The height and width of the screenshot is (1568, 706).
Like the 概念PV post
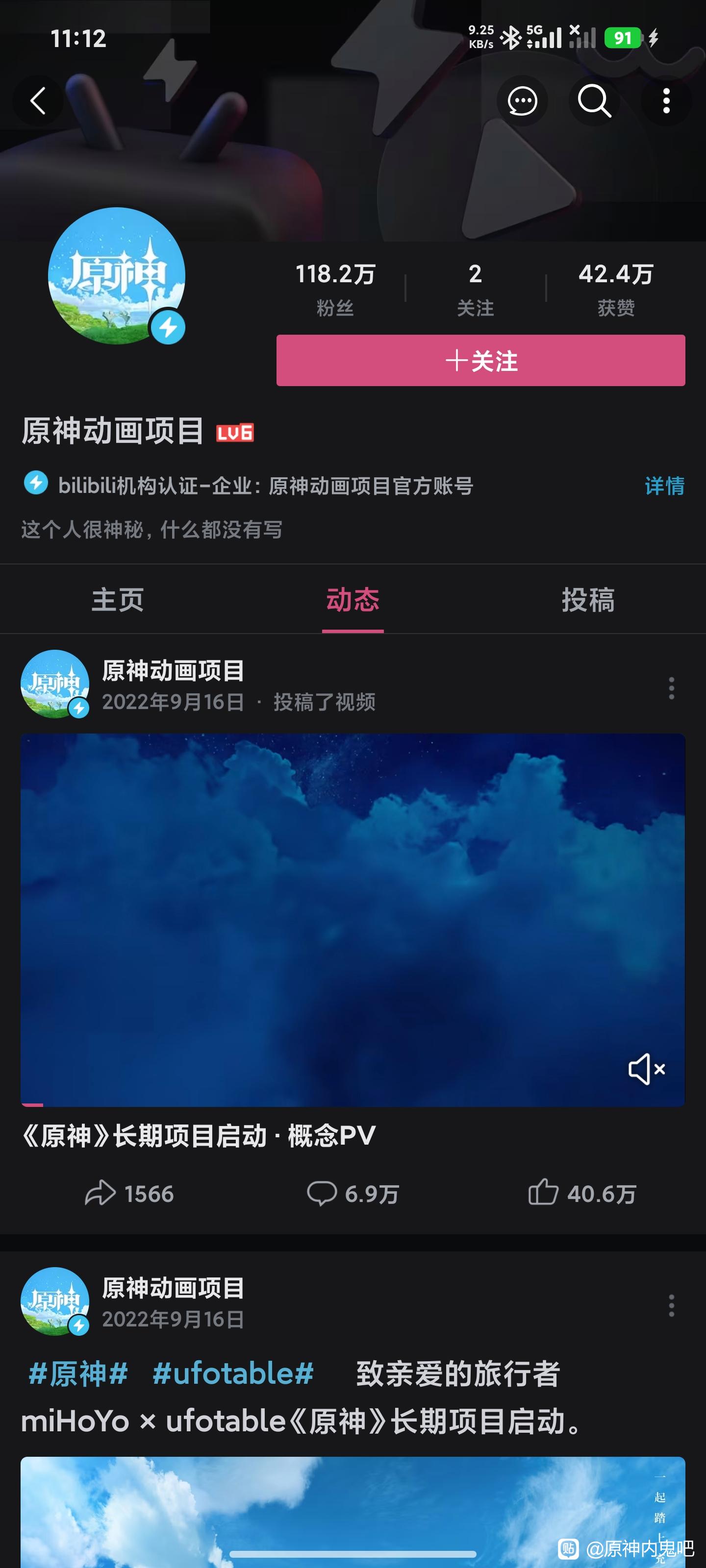point(582,1194)
